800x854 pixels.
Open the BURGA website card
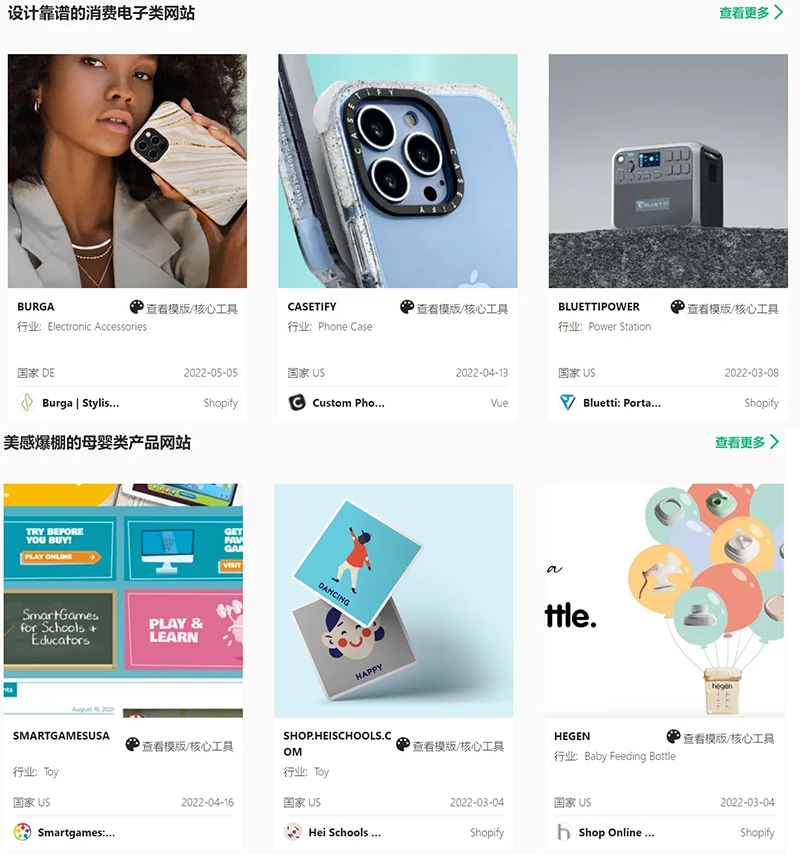coord(127,171)
